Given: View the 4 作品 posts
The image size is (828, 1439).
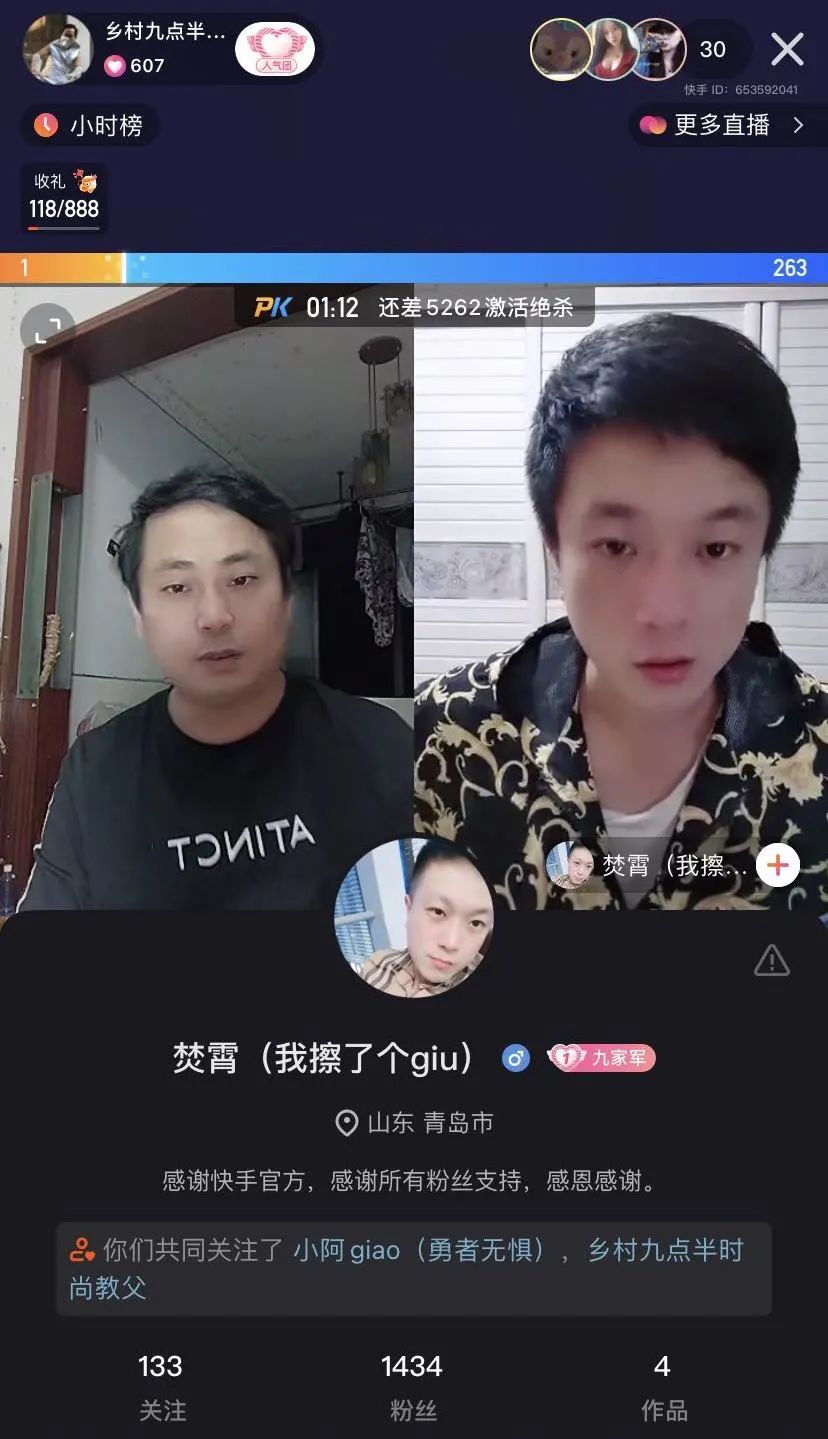Looking at the screenshot, I should tap(662, 1386).
